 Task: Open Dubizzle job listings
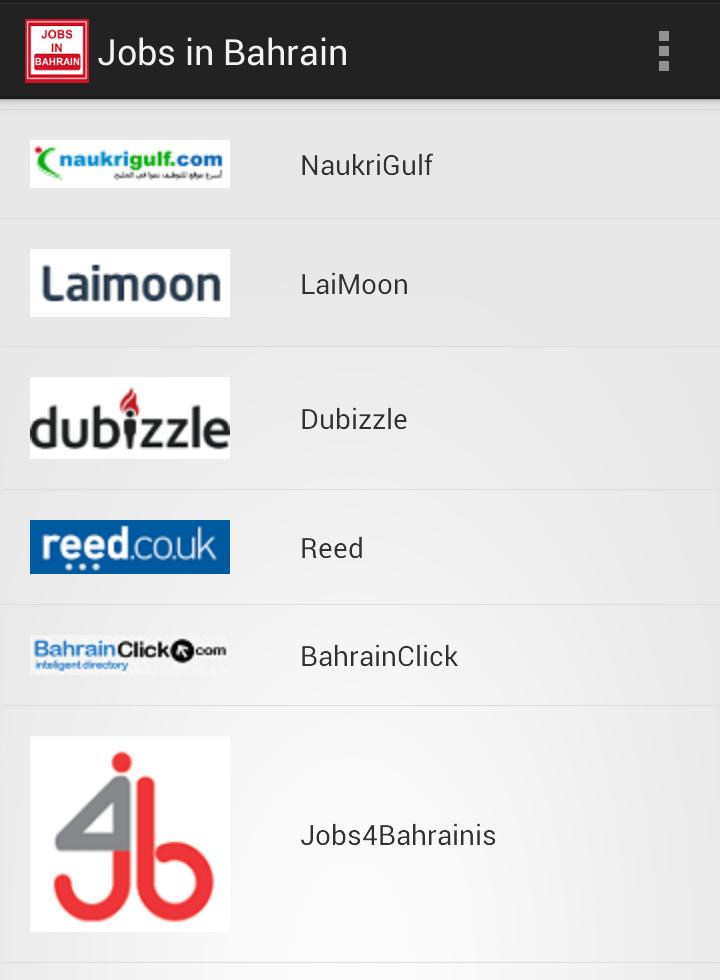[x=354, y=419]
